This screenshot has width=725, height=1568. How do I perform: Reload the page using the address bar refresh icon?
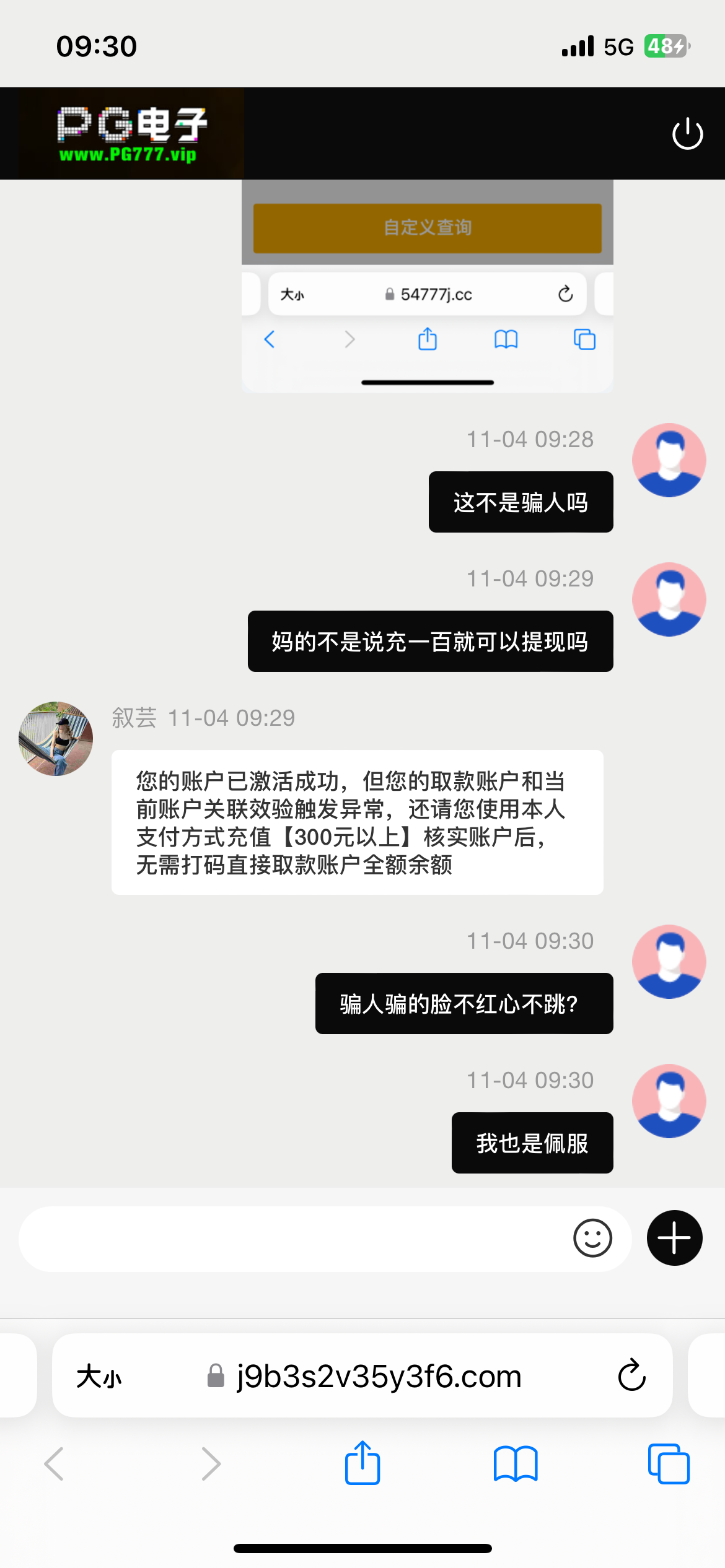pos(631,1376)
